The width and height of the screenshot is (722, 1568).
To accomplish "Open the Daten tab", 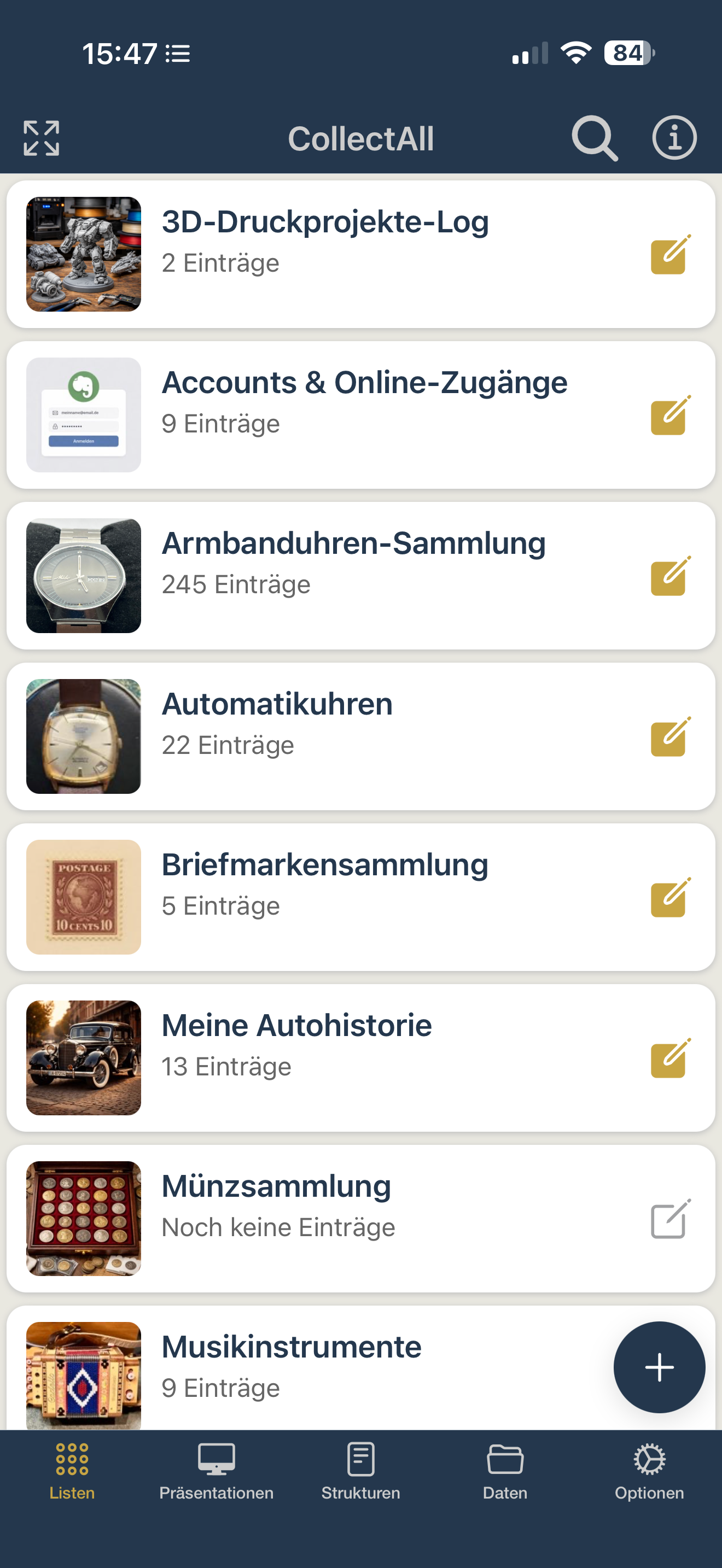I will tap(505, 1479).
